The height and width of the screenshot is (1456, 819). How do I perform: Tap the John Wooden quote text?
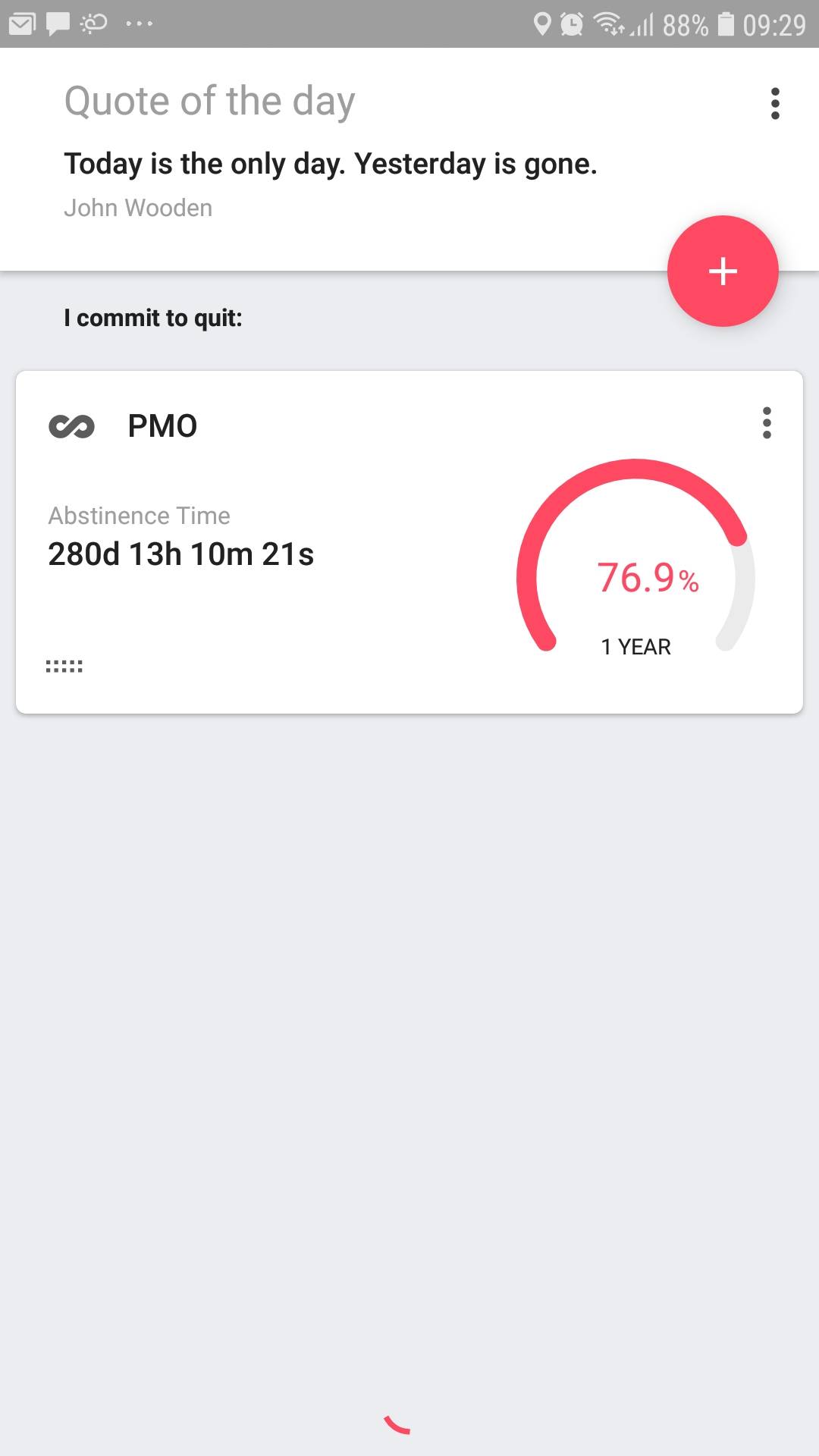click(137, 207)
